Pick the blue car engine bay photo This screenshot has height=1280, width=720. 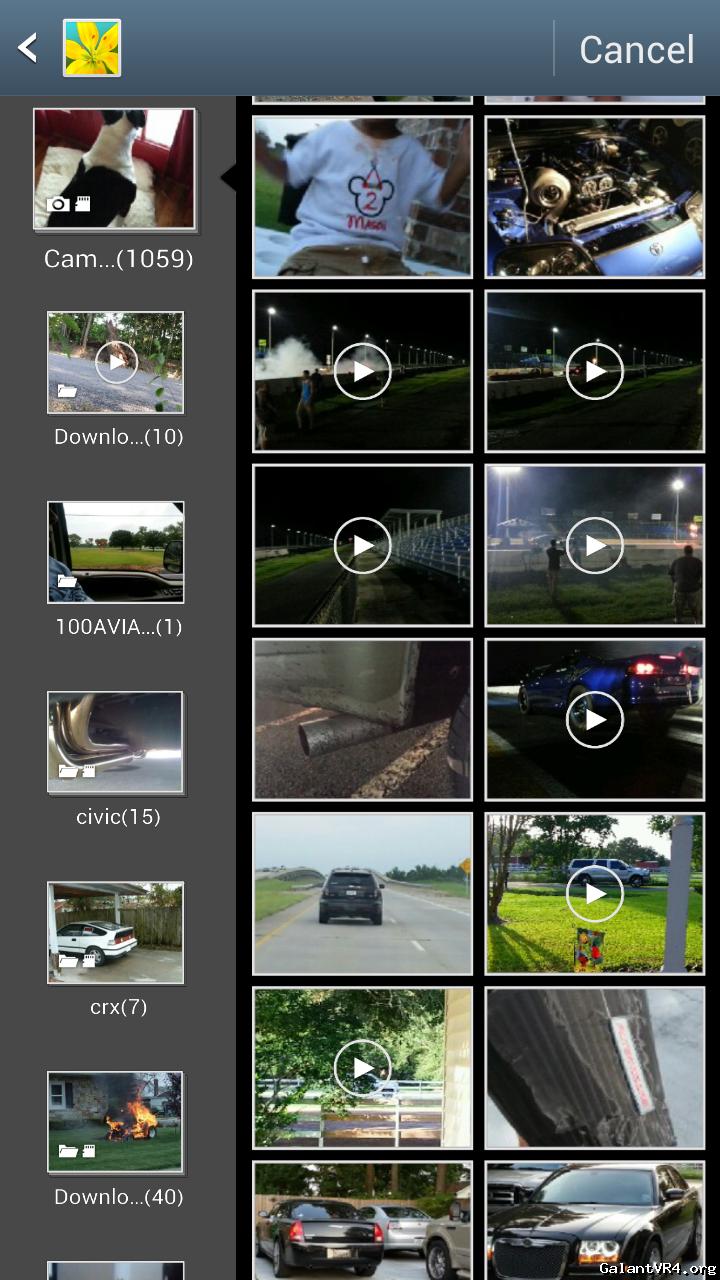(x=595, y=197)
